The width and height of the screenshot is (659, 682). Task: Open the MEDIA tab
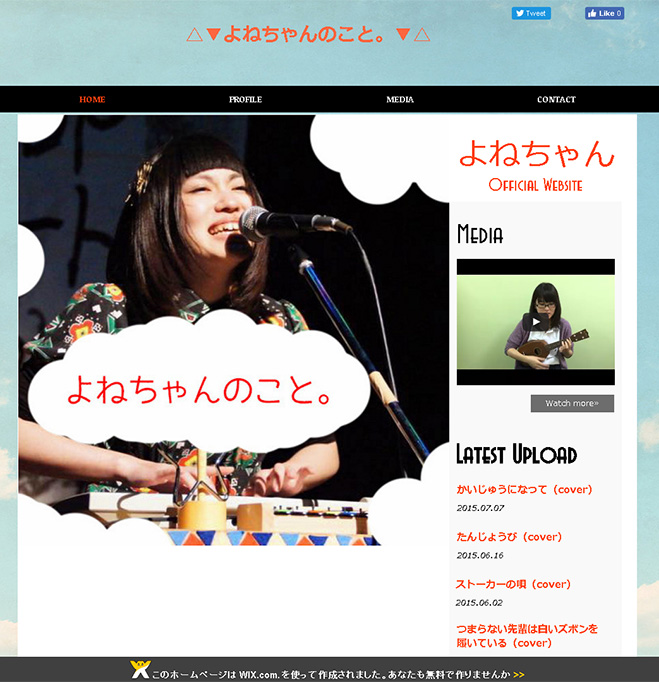pos(400,100)
